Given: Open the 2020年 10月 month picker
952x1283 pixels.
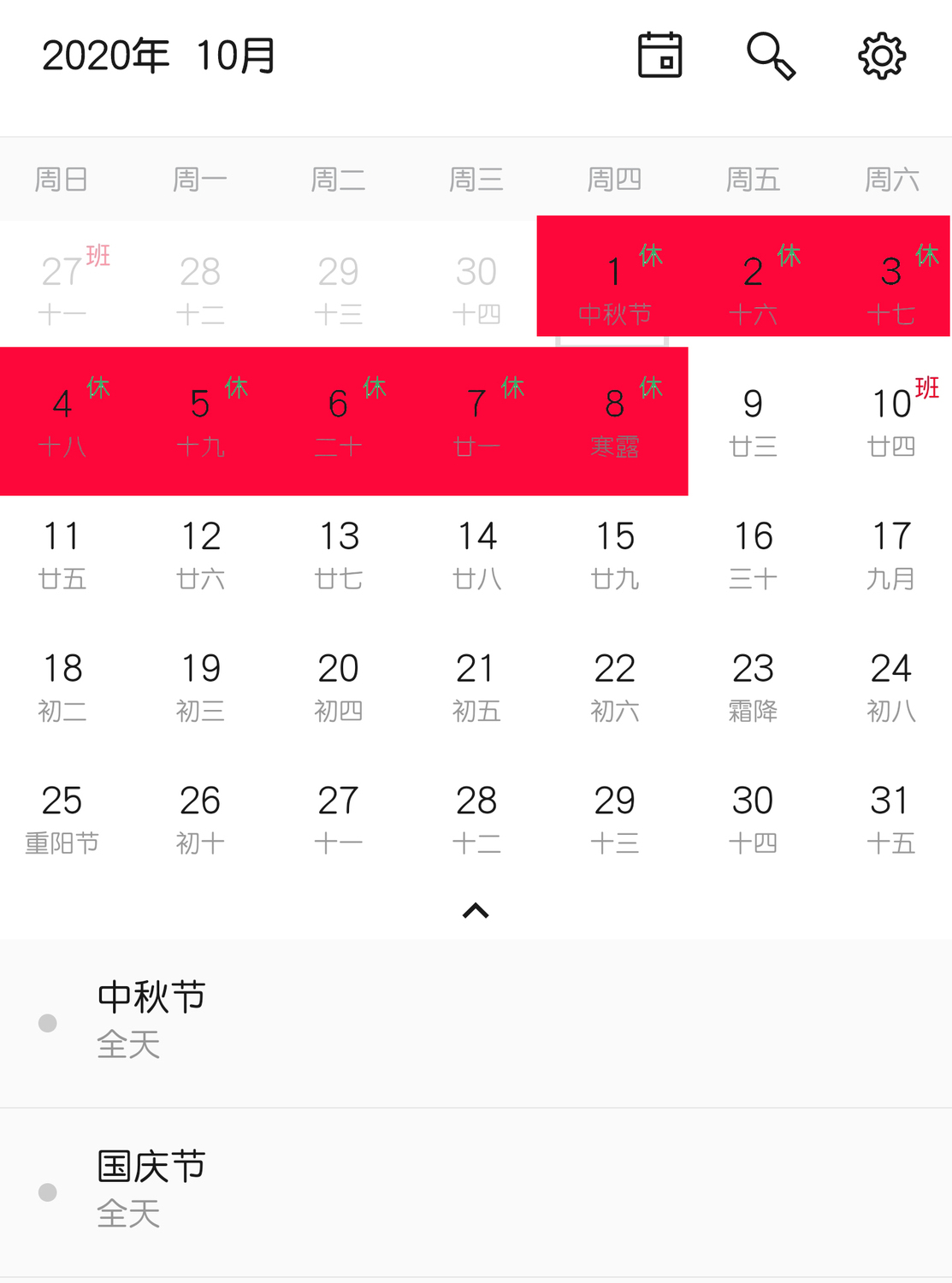Looking at the screenshot, I should (159, 56).
